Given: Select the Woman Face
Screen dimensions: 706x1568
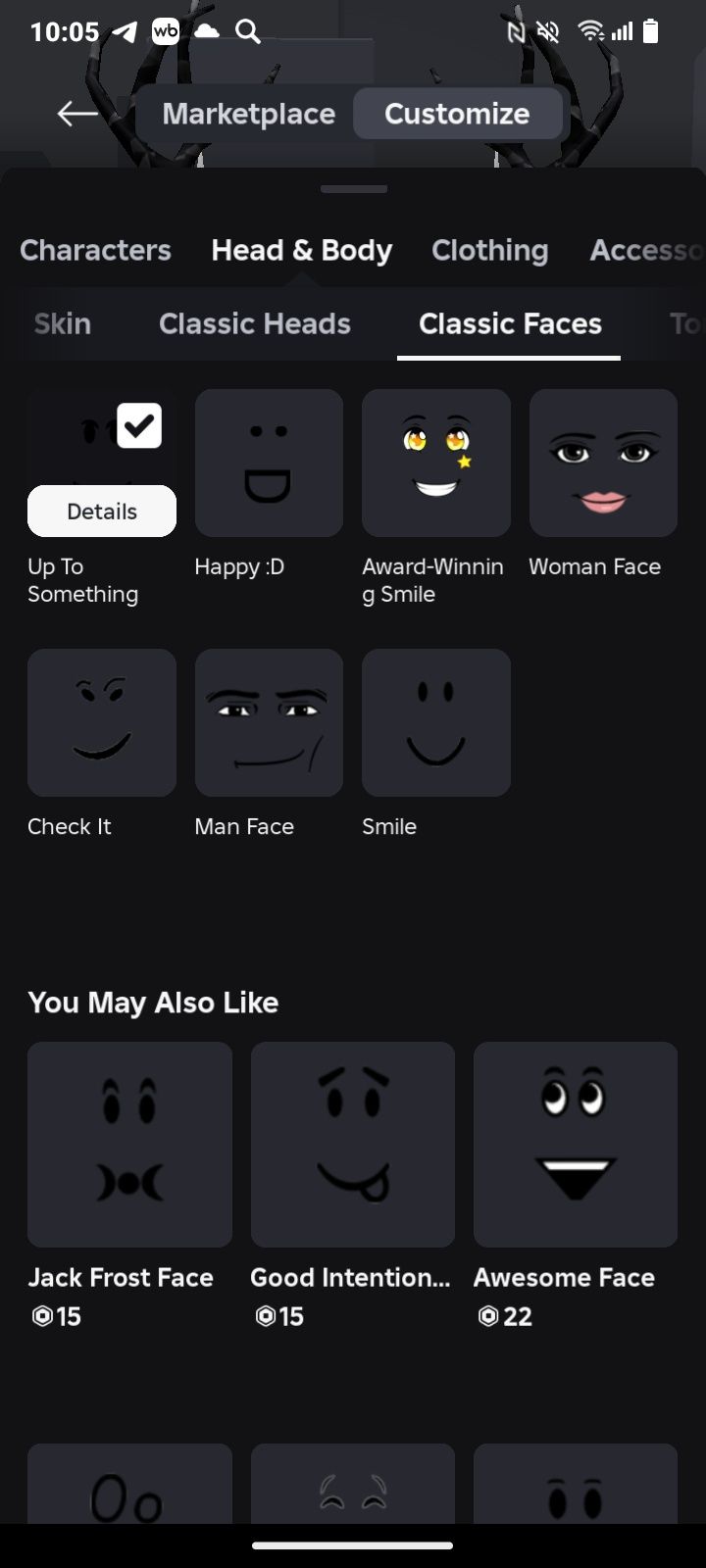Looking at the screenshot, I should [x=603, y=463].
